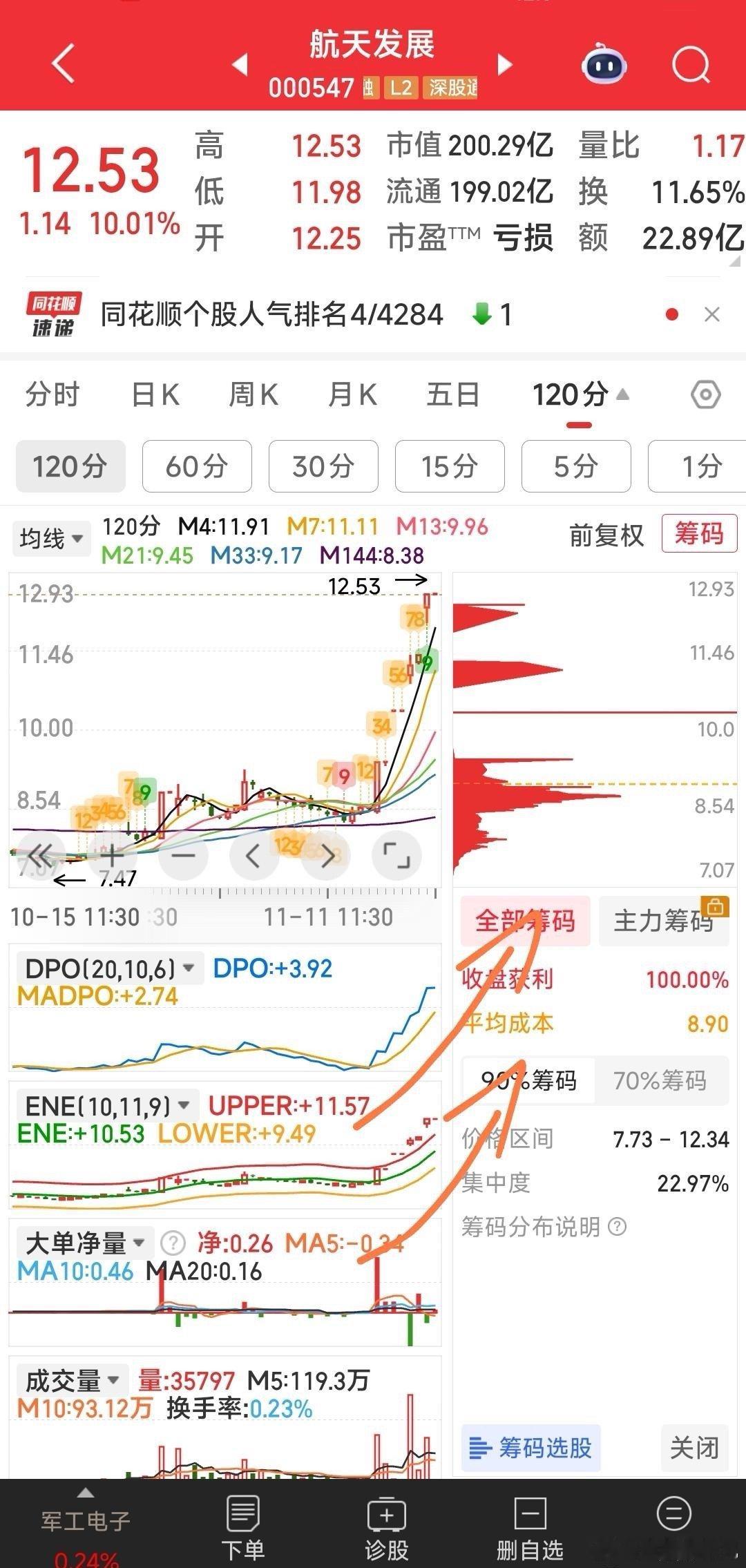The height and width of the screenshot is (1568, 746).
Task: Select the 15分 interval chip
Action: (450, 466)
